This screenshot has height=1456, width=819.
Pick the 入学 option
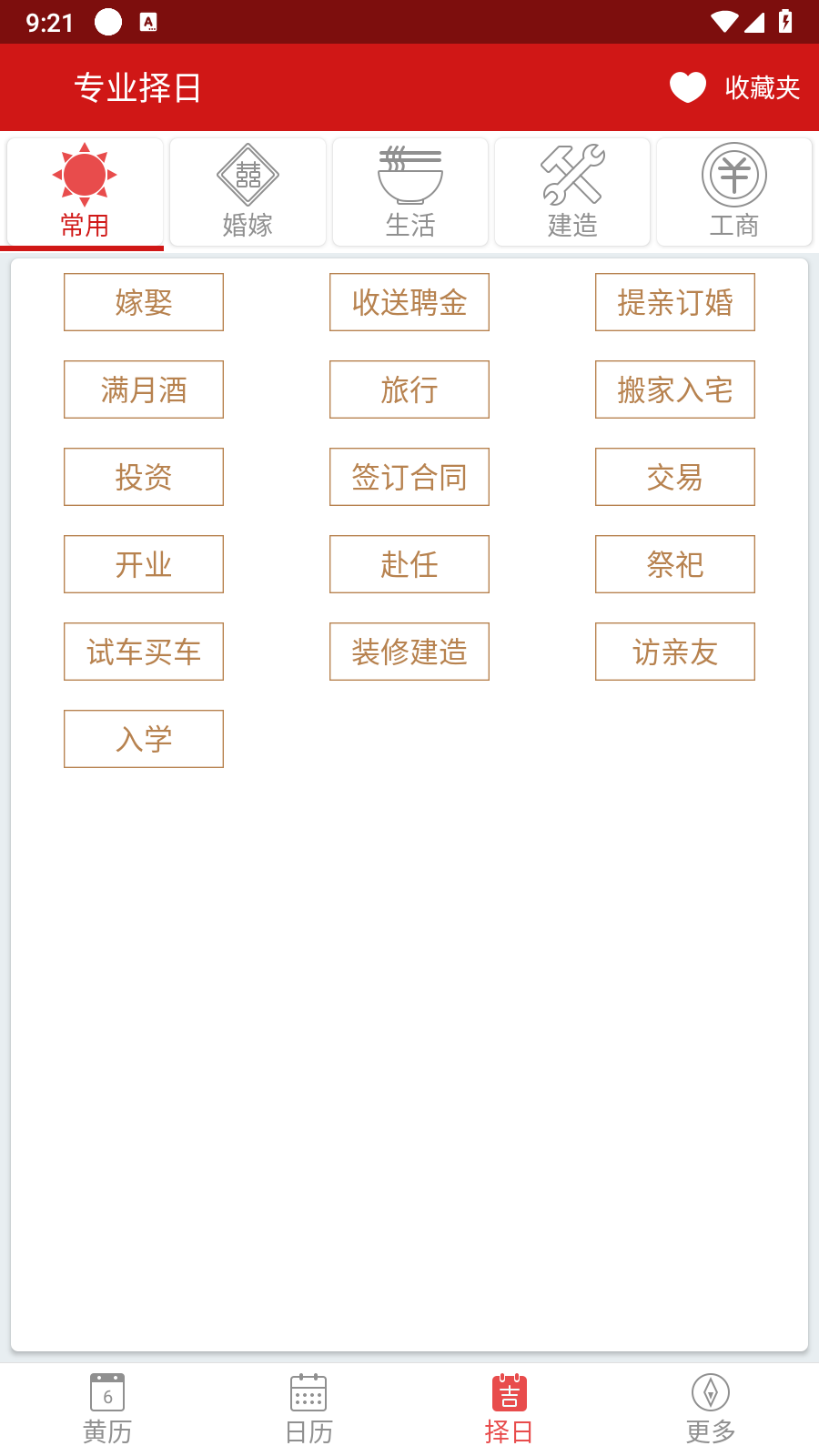pos(144,739)
